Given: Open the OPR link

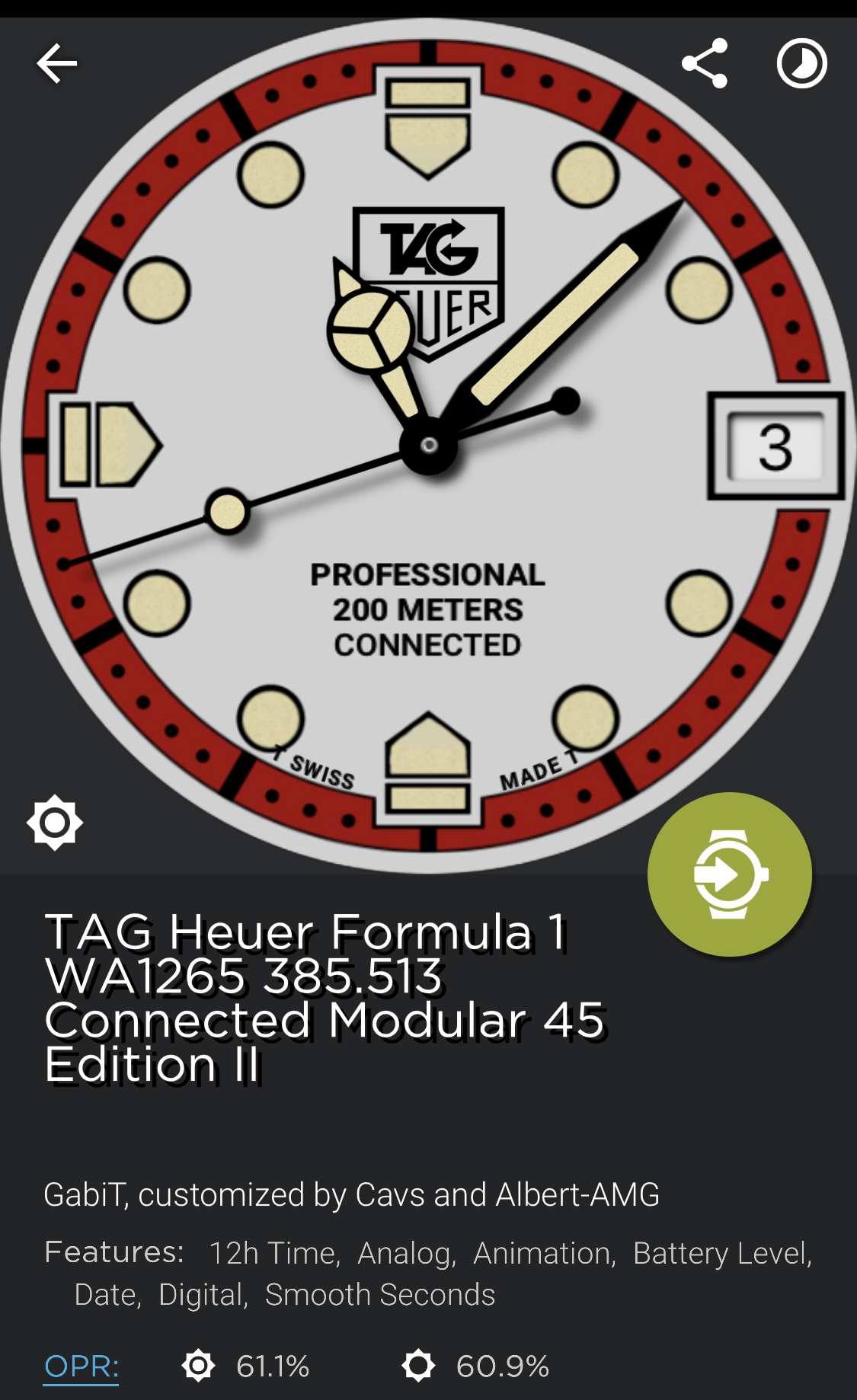Looking at the screenshot, I should tap(82, 1366).
